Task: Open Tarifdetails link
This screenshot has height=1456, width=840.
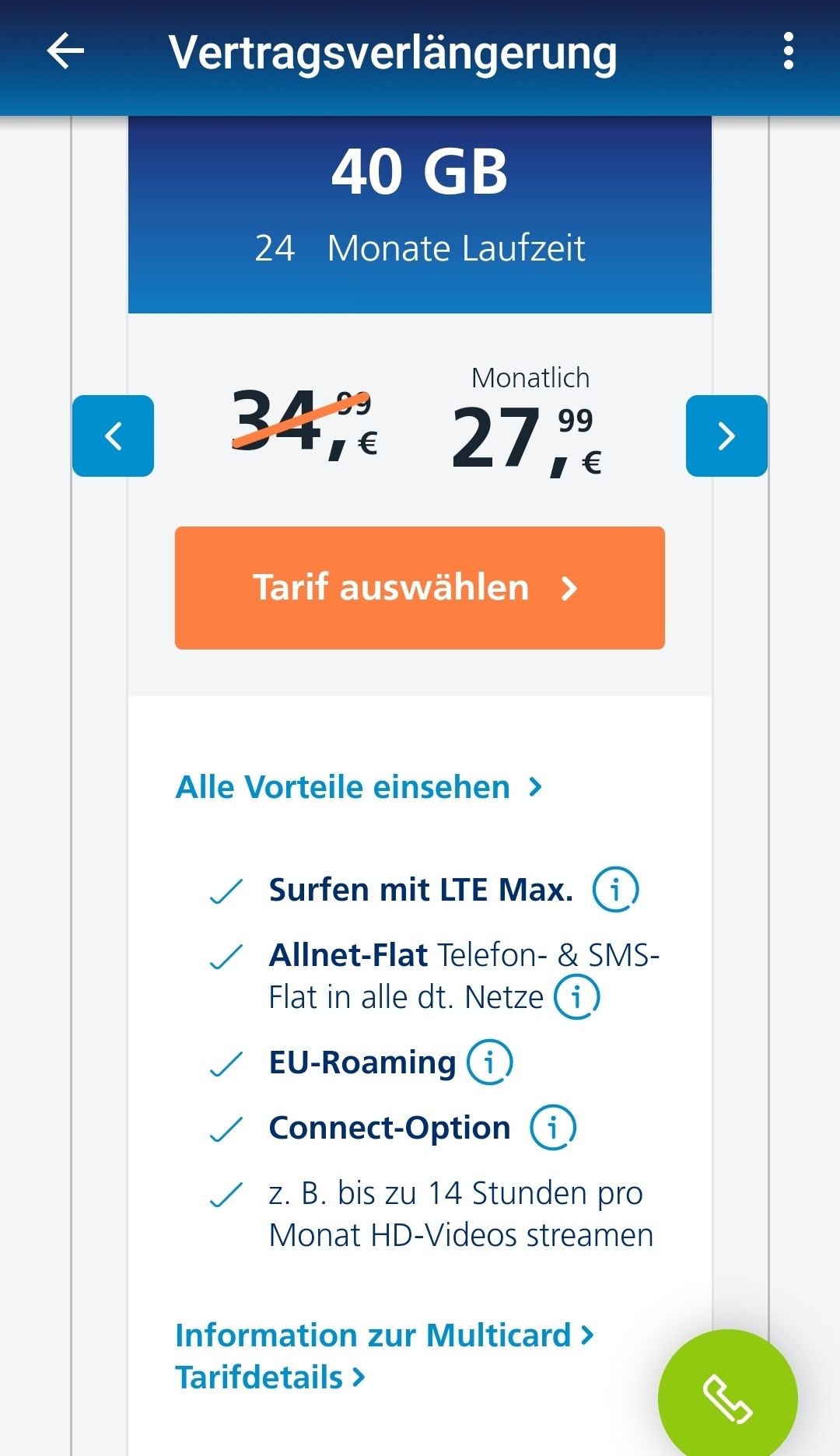Action: (x=270, y=1377)
